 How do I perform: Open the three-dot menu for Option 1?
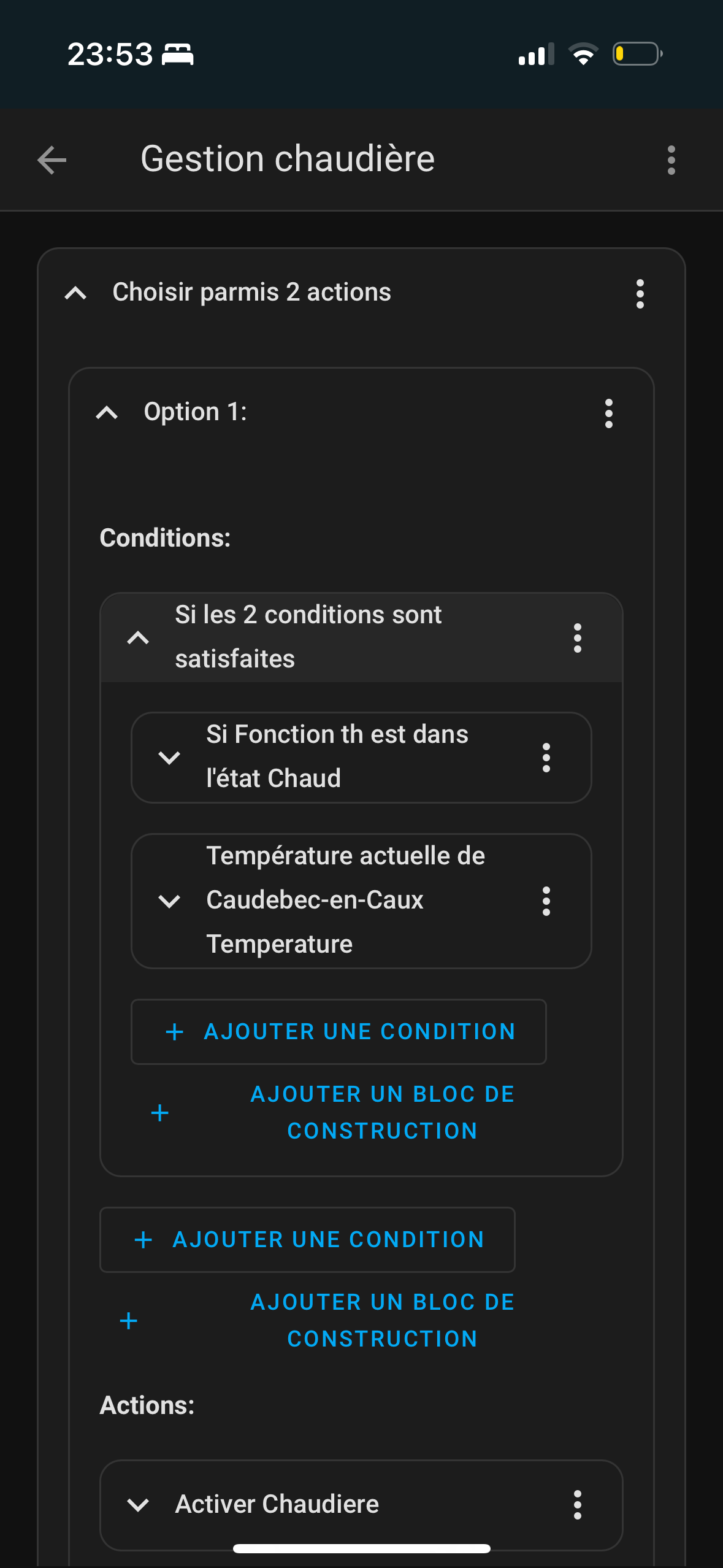[x=609, y=413]
